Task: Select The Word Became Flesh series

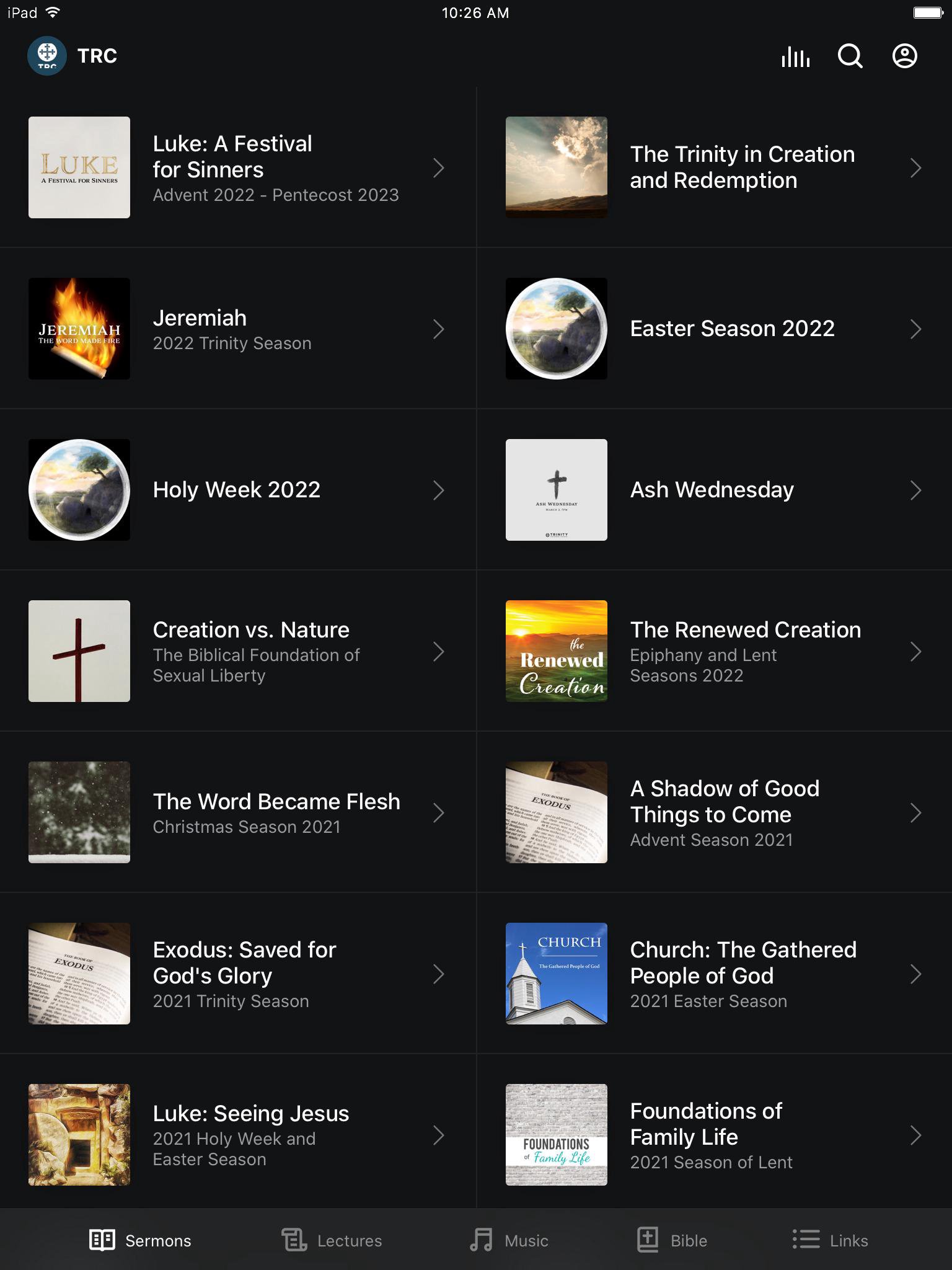Action: click(238, 812)
